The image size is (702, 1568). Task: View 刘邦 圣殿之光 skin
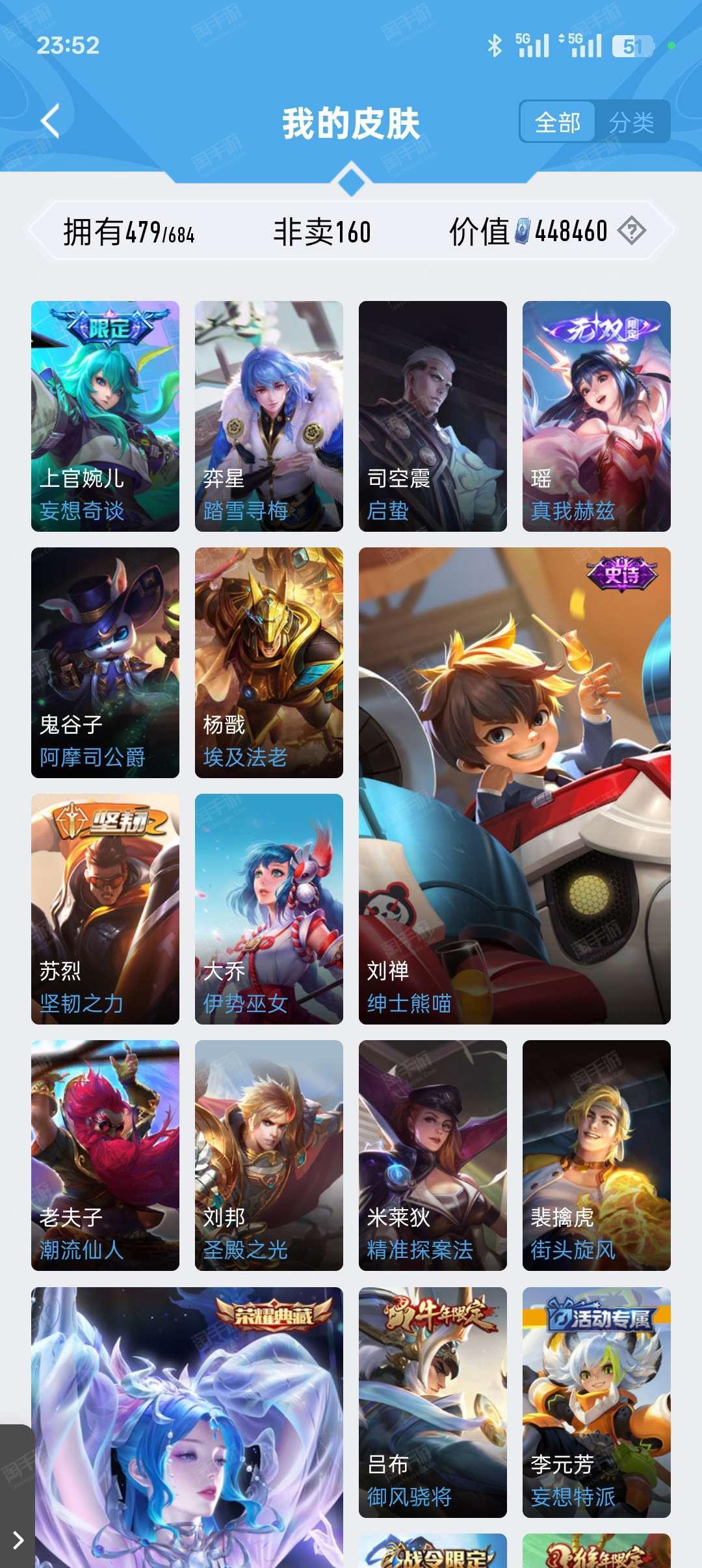pyautogui.click(x=269, y=1155)
